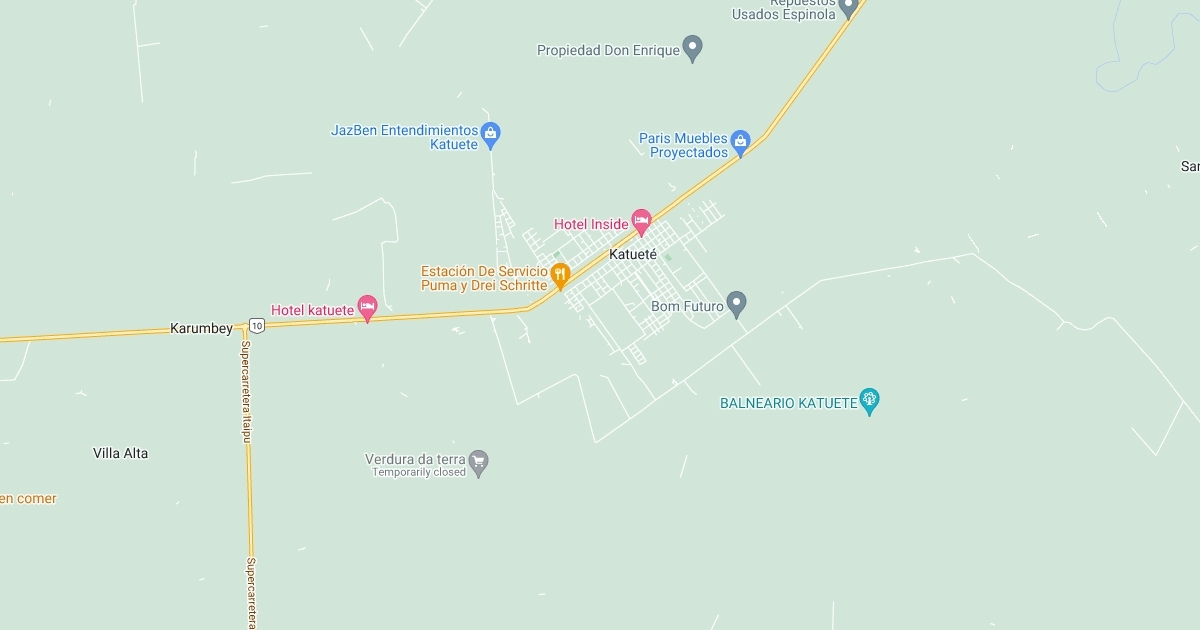The image size is (1200, 630).
Task: Select the BALNEARIO KATUETE park marker
Action: tap(870, 401)
